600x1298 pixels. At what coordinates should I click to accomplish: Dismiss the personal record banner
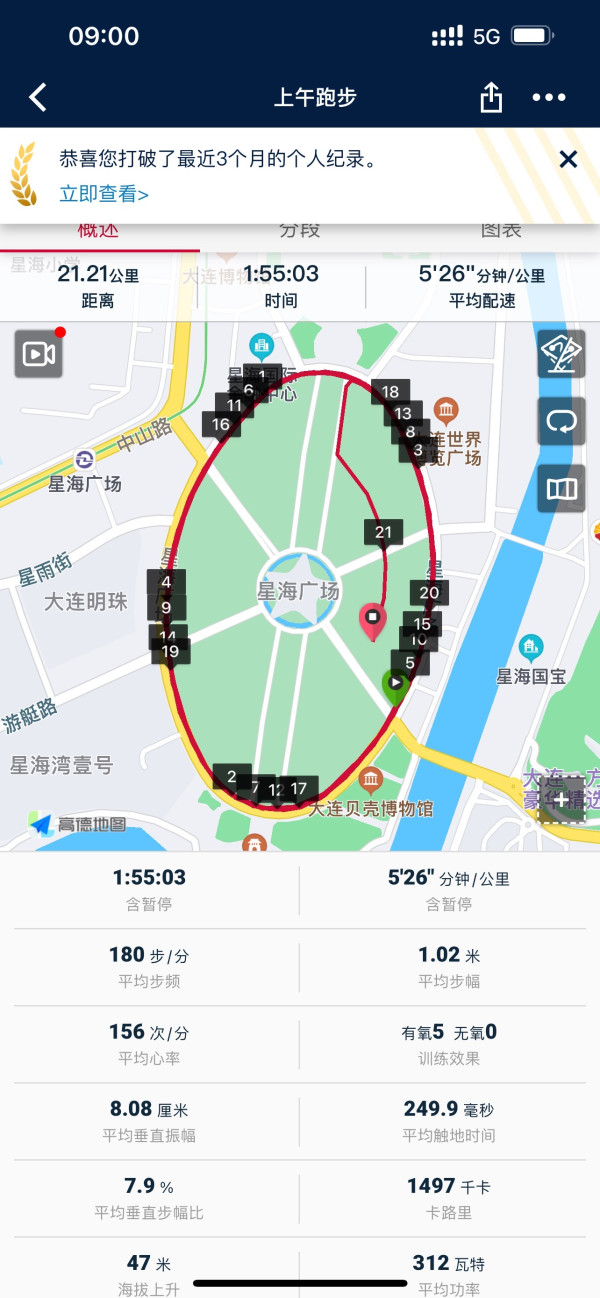pyautogui.click(x=568, y=159)
